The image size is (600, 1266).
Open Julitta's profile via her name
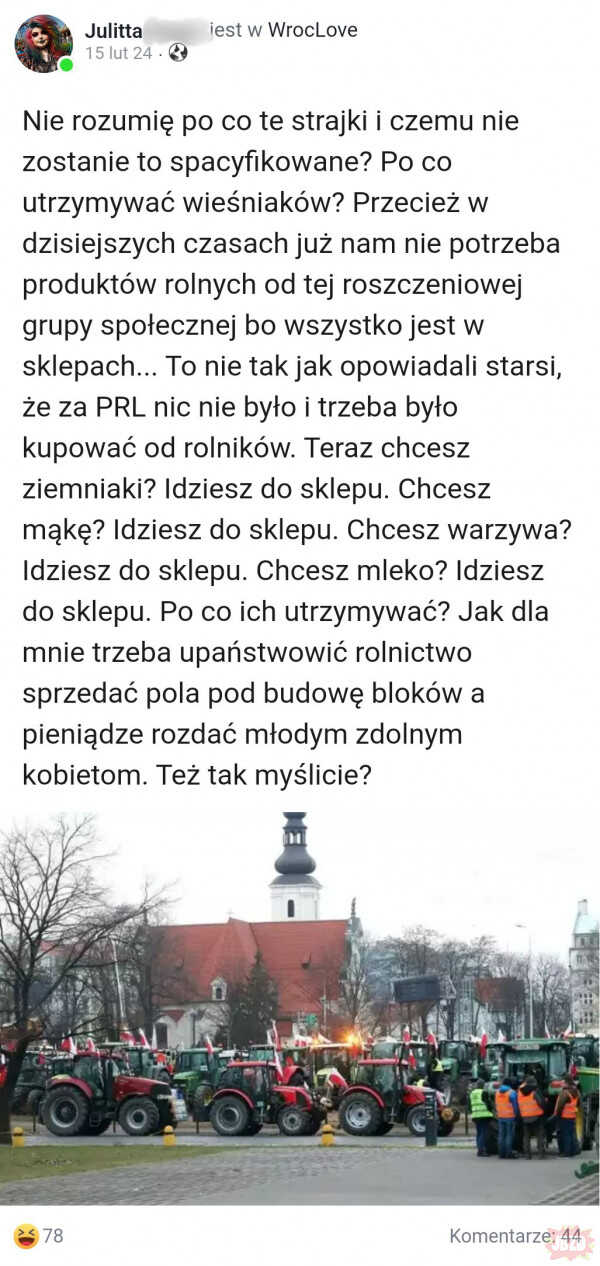(x=113, y=31)
